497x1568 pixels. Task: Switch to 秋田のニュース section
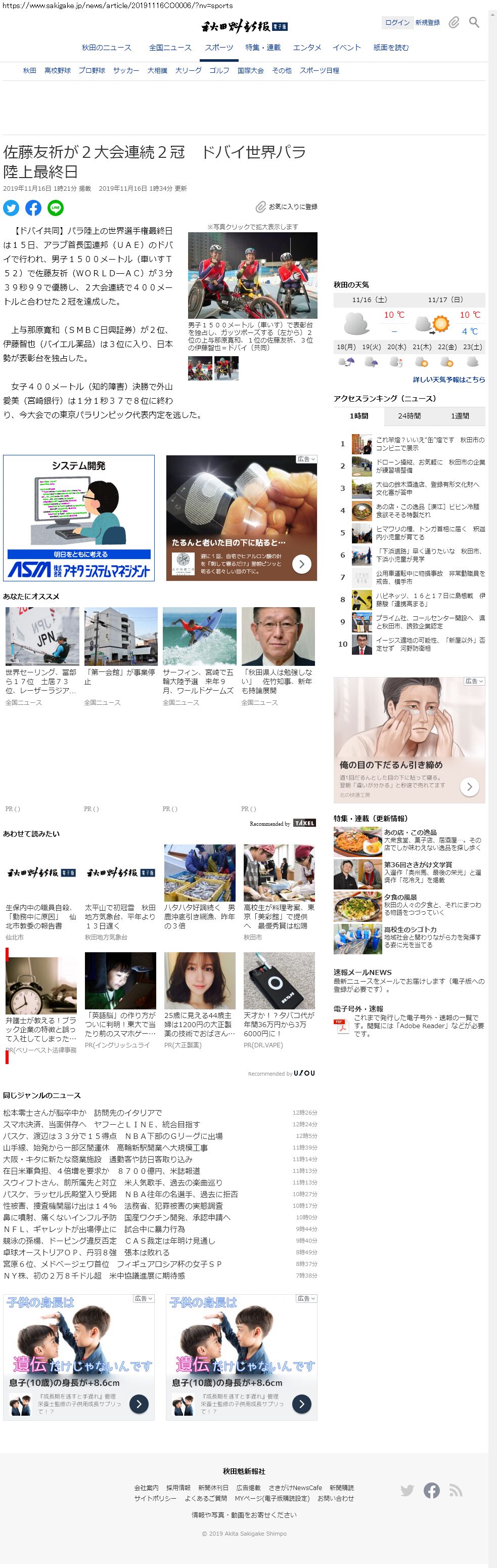tap(107, 48)
